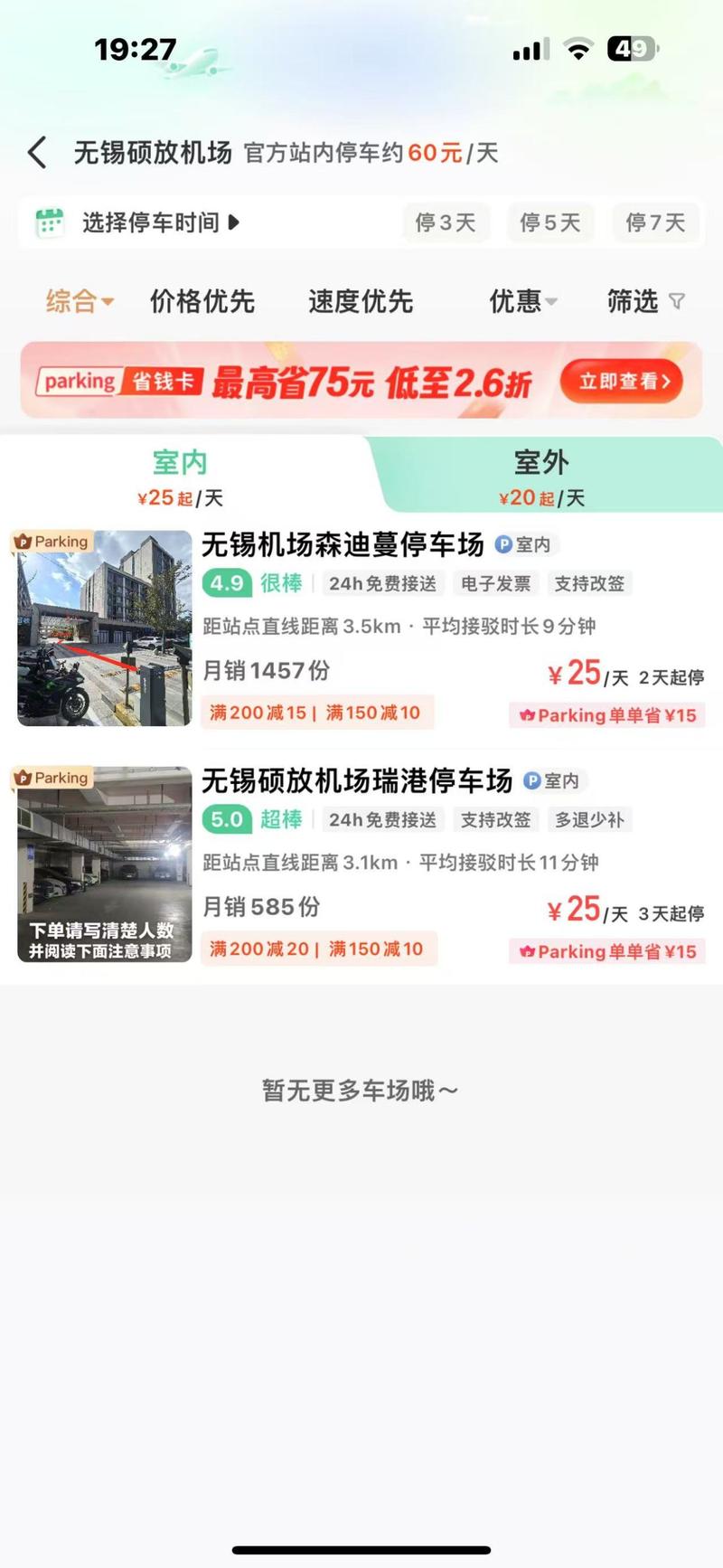Tap the 立即查看 button on the banner
Viewport: 723px width, 1568px height.
pyautogui.click(x=621, y=381)
